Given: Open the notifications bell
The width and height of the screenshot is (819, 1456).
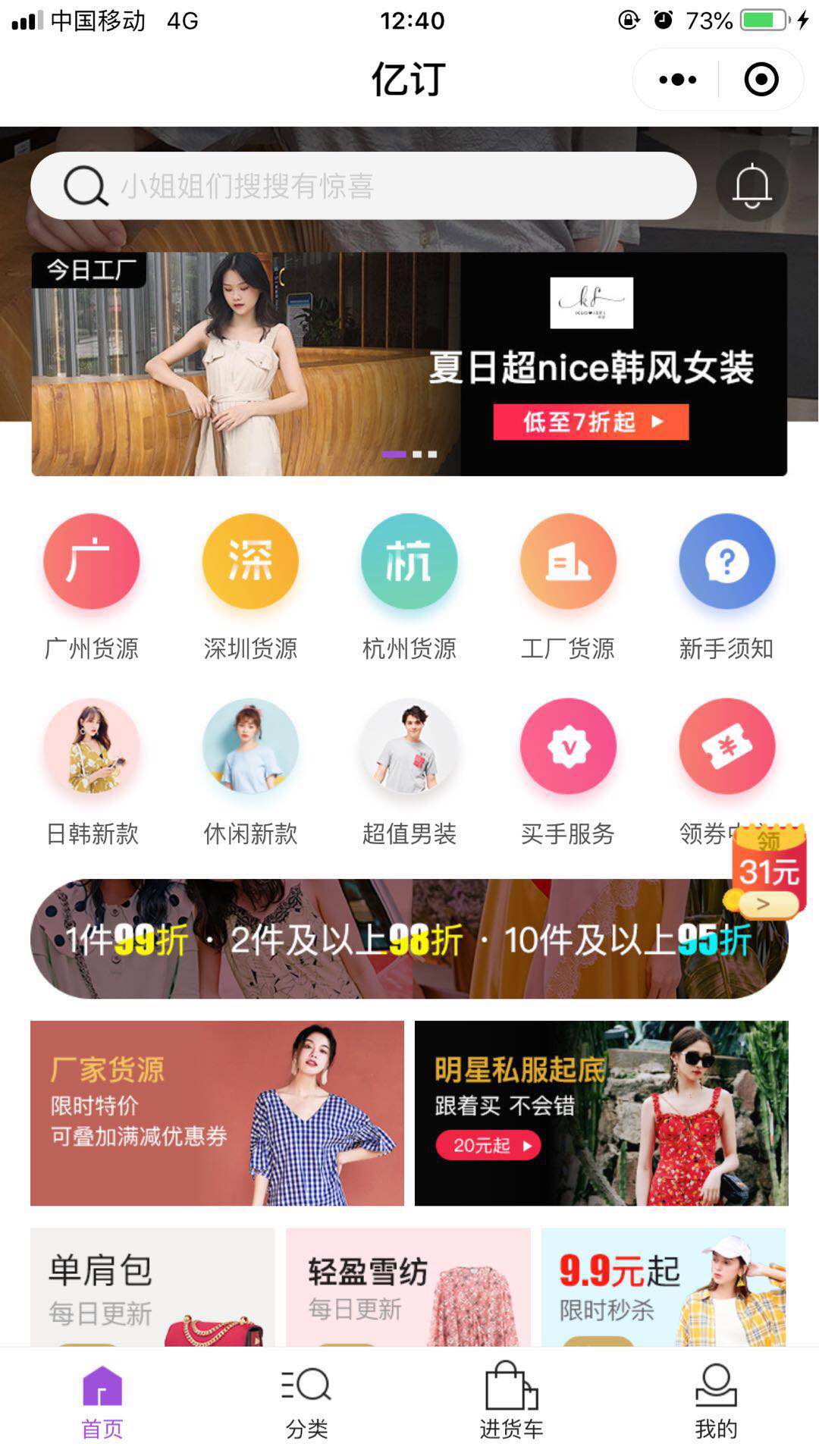Looking at the screenshot, I should click(752, 186).
